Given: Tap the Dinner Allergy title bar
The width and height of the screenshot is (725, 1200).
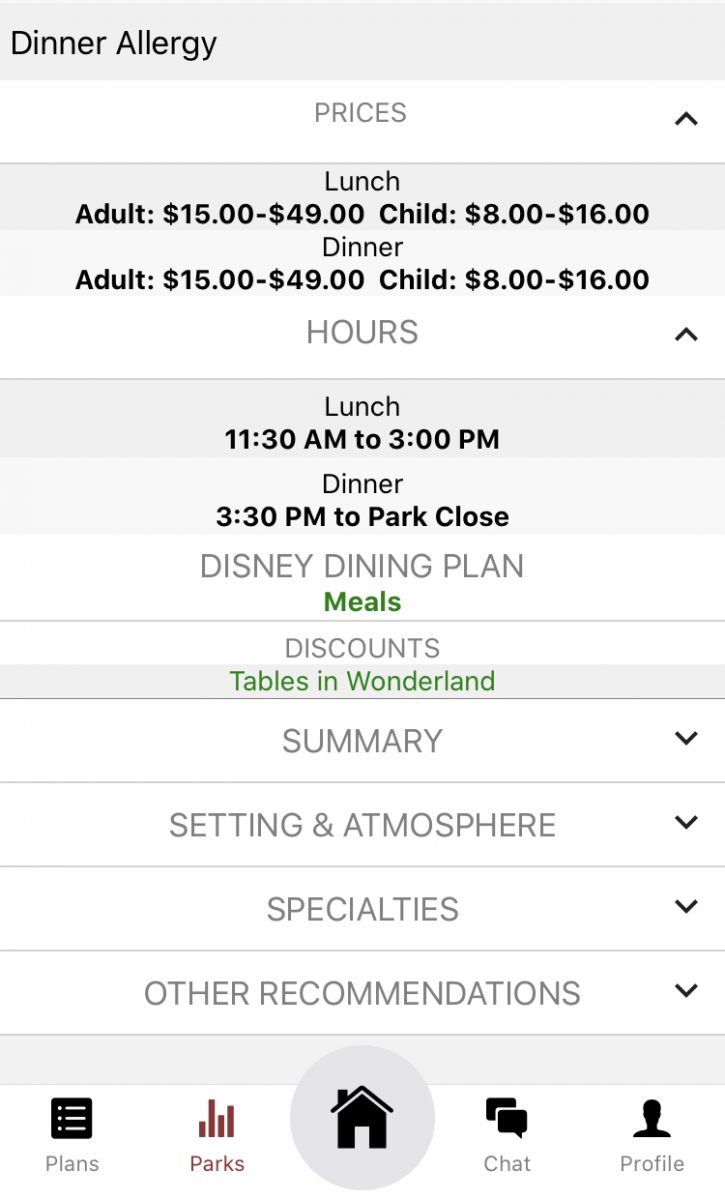Looking at the screenshot, I should click(114, 42).
